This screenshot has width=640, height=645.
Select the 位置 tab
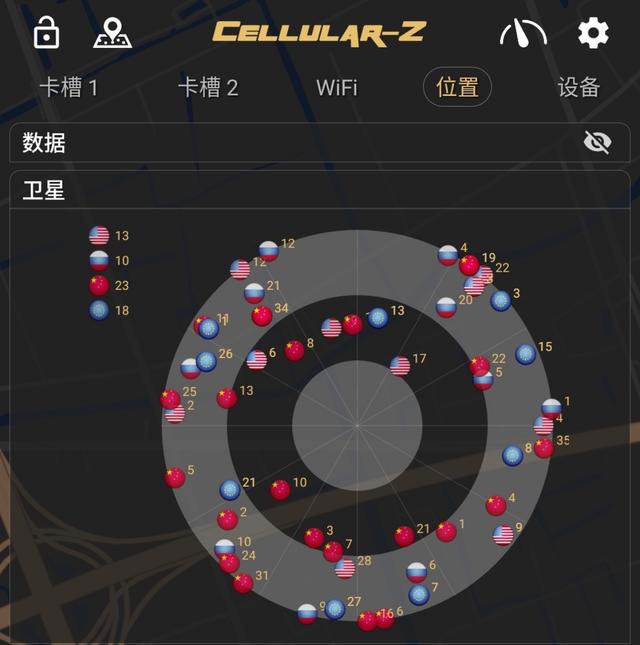coord(457,87)
